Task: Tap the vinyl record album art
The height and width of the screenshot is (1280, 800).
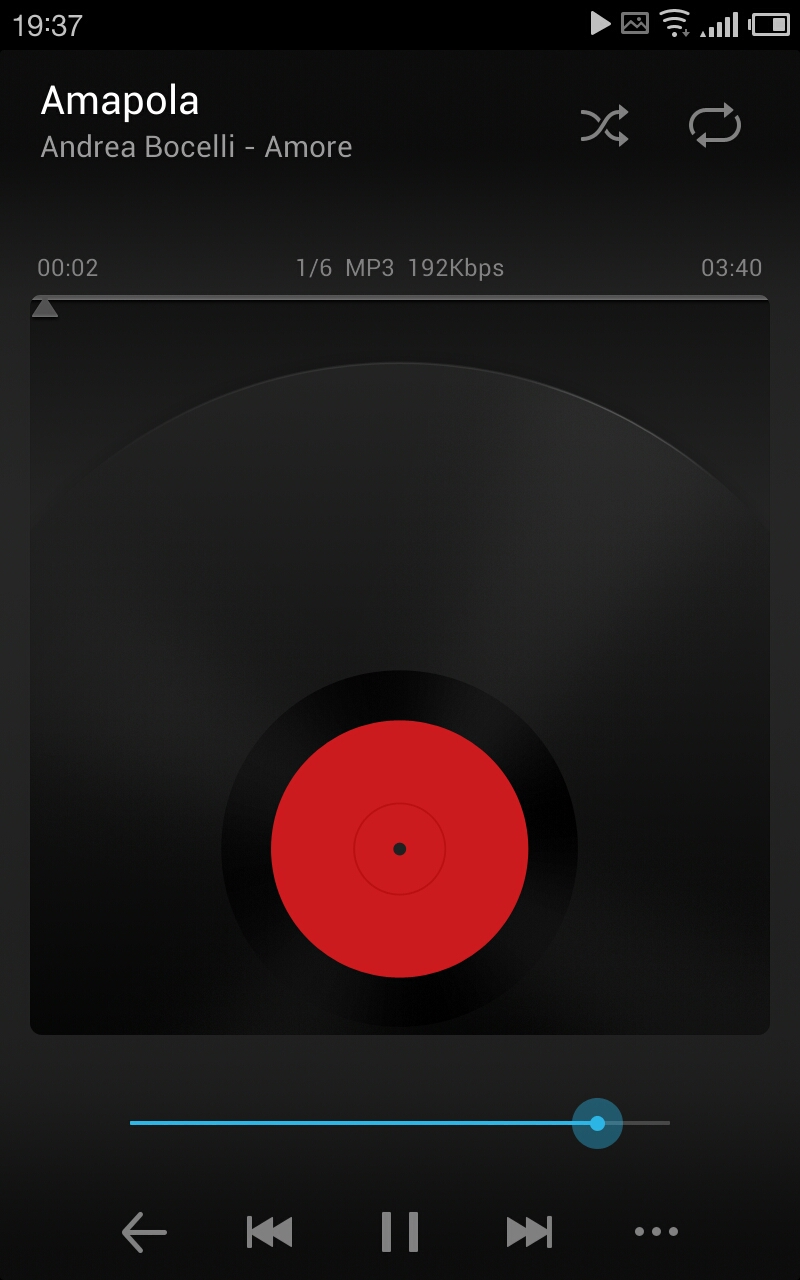Action: pos(399,848)
